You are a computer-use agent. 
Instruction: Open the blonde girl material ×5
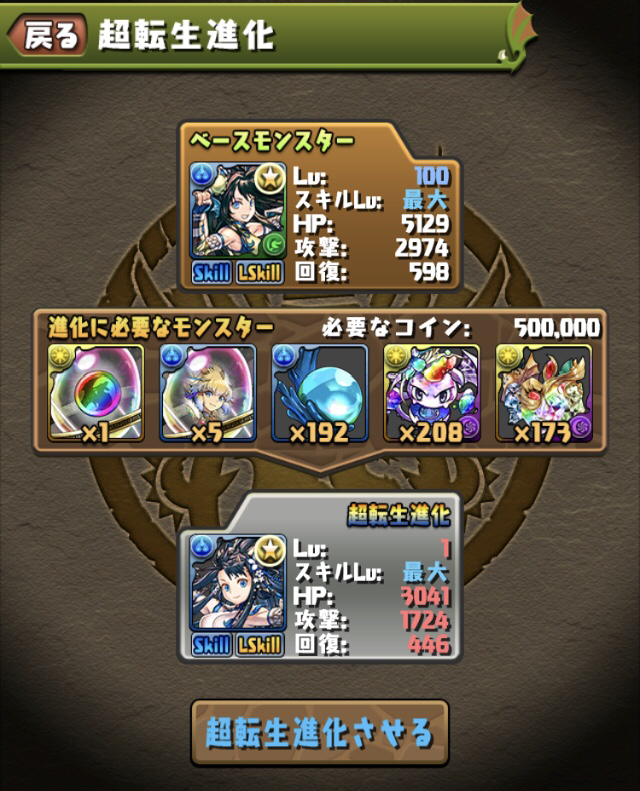click(x=208, y=393)
